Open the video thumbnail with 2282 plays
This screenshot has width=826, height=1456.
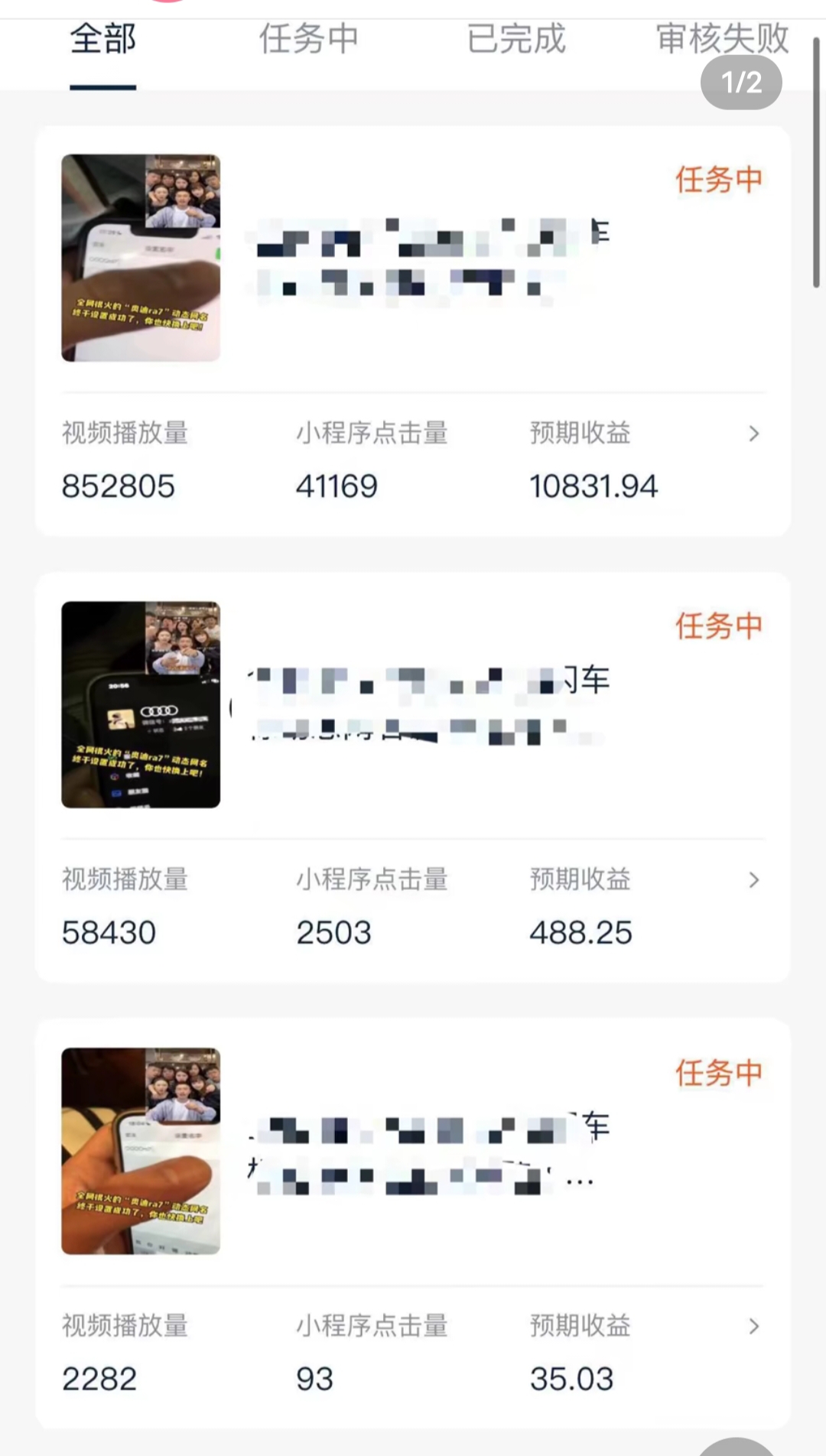click(141, 1151)
